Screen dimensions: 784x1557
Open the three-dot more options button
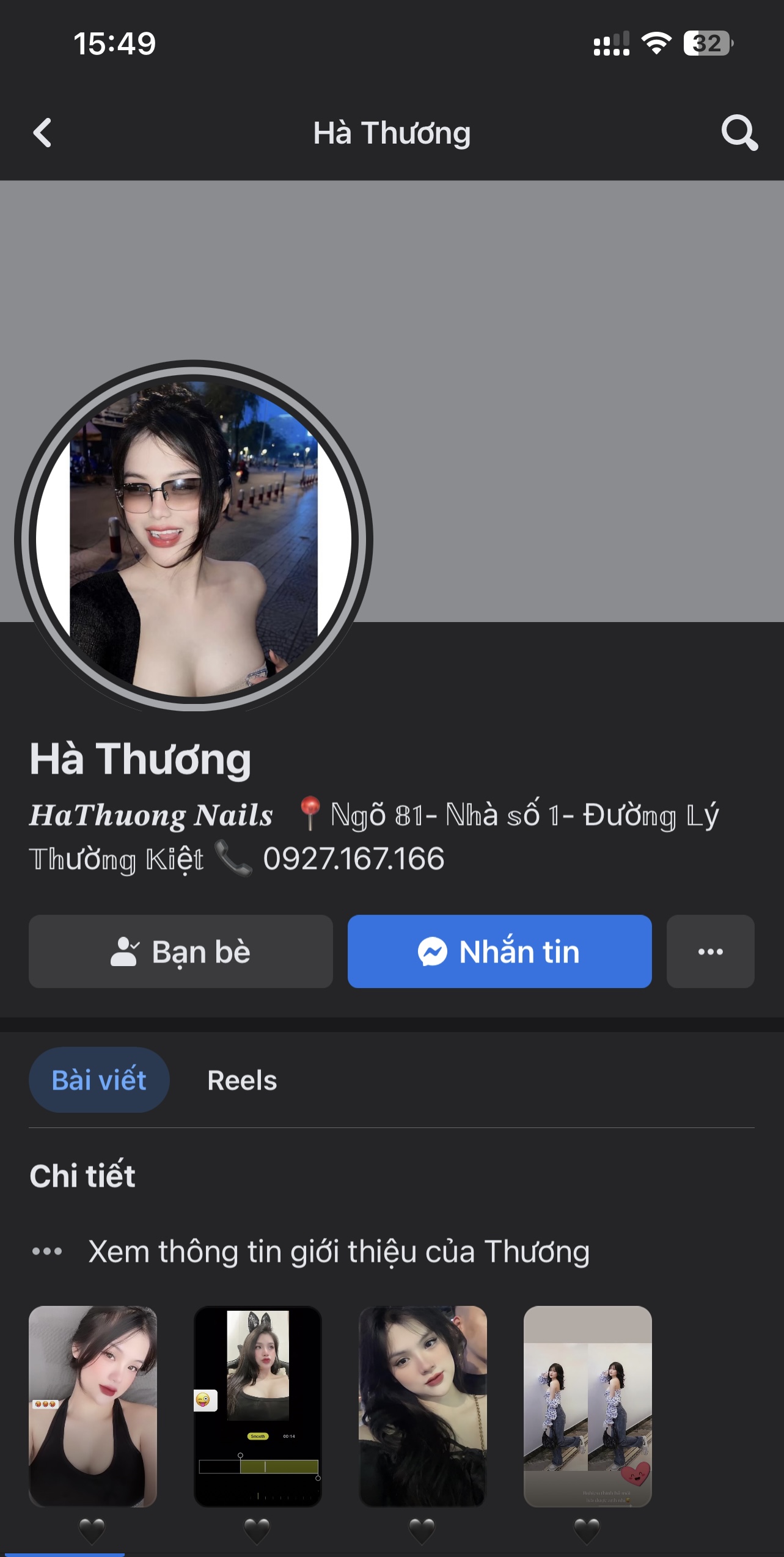click(x=710, y=951)
